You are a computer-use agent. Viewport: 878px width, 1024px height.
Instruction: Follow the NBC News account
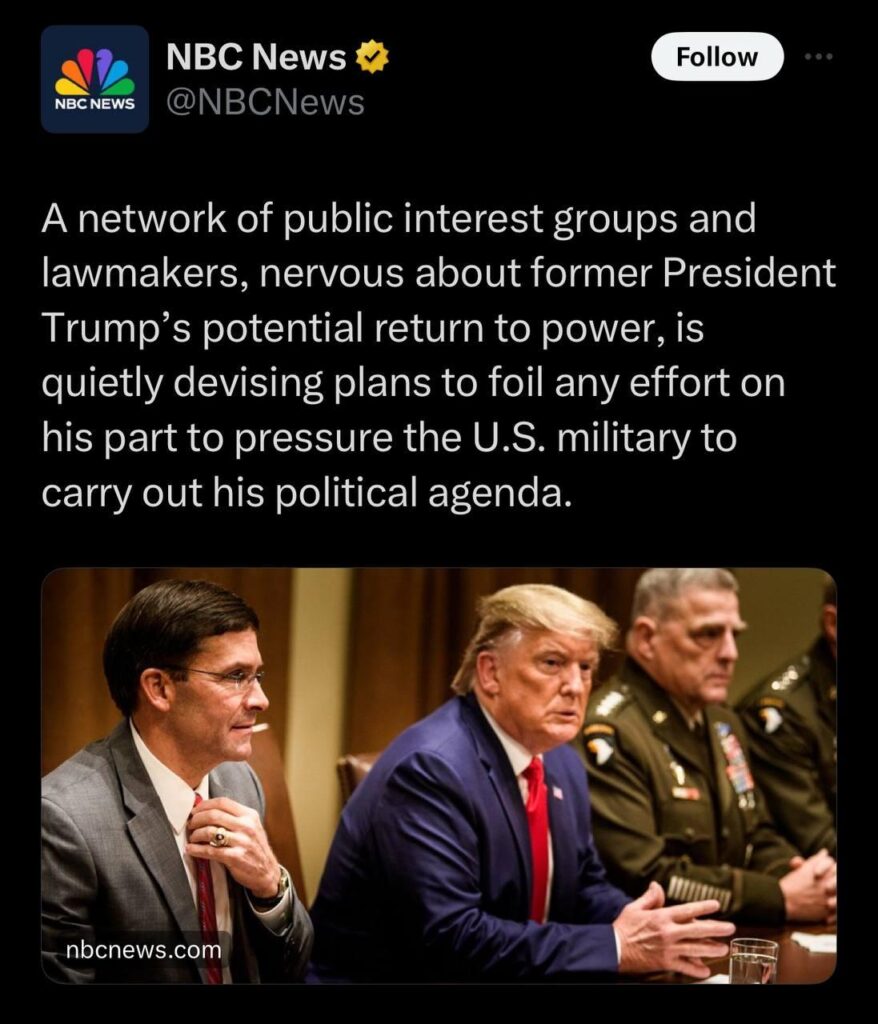point(717,57)
